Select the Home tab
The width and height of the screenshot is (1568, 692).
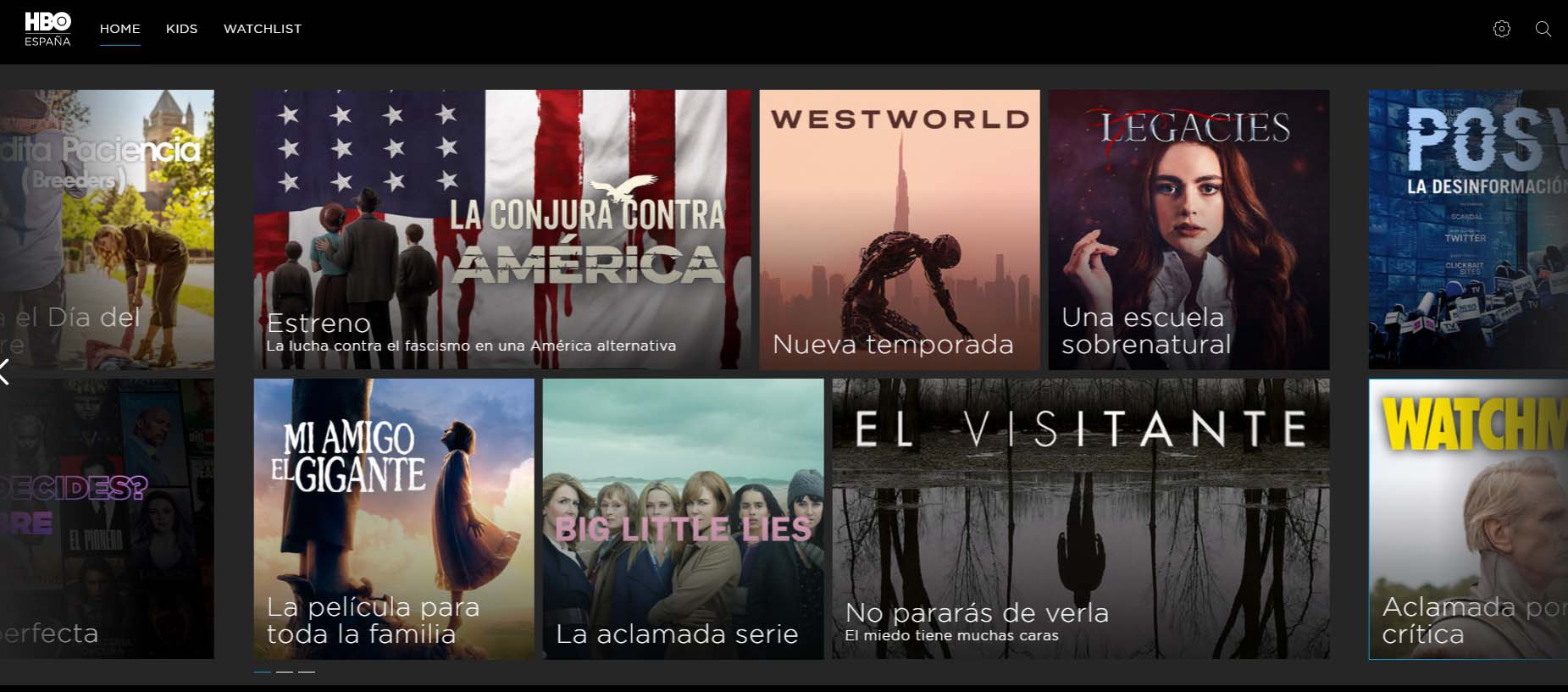(x=120, y=29)
